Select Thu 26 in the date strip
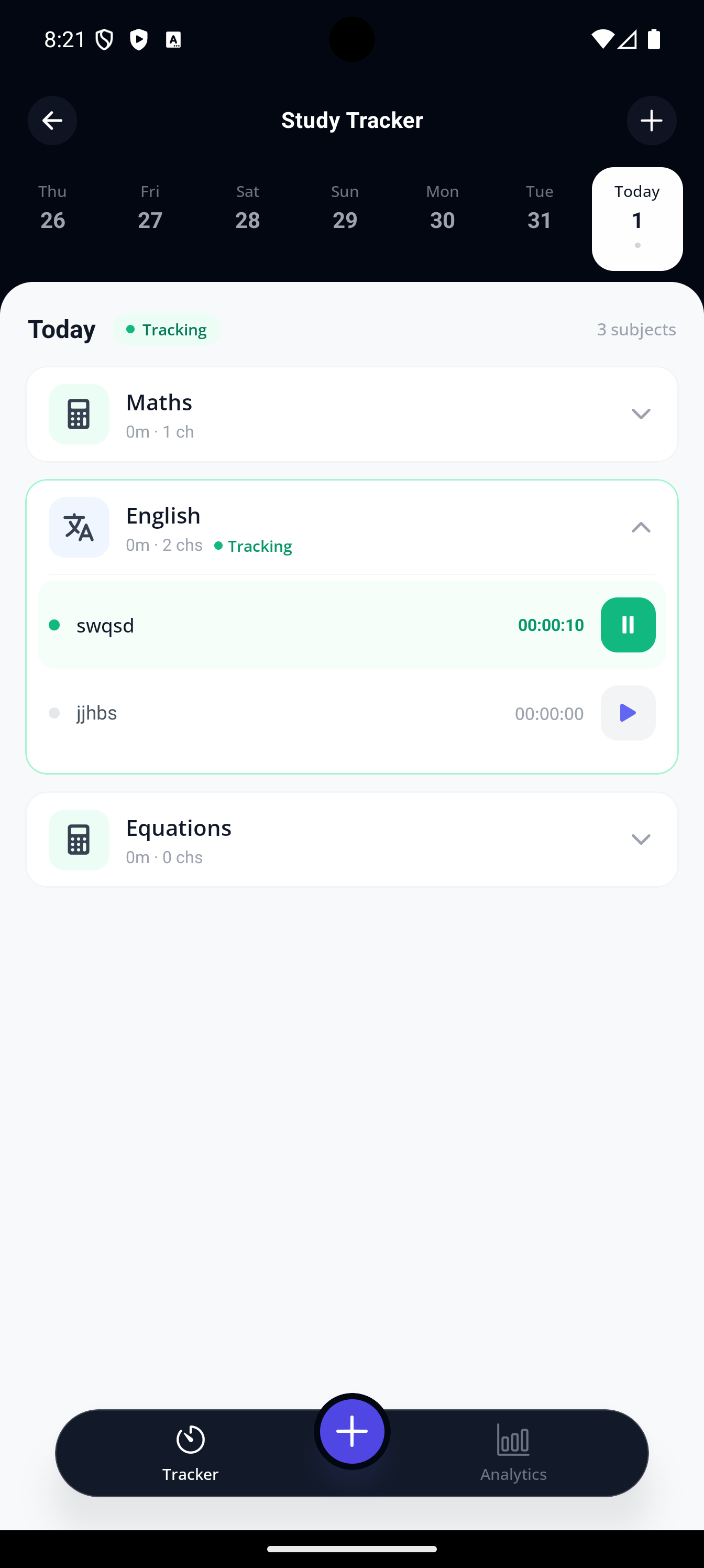 pyautogui.click(x=53, y=208)
